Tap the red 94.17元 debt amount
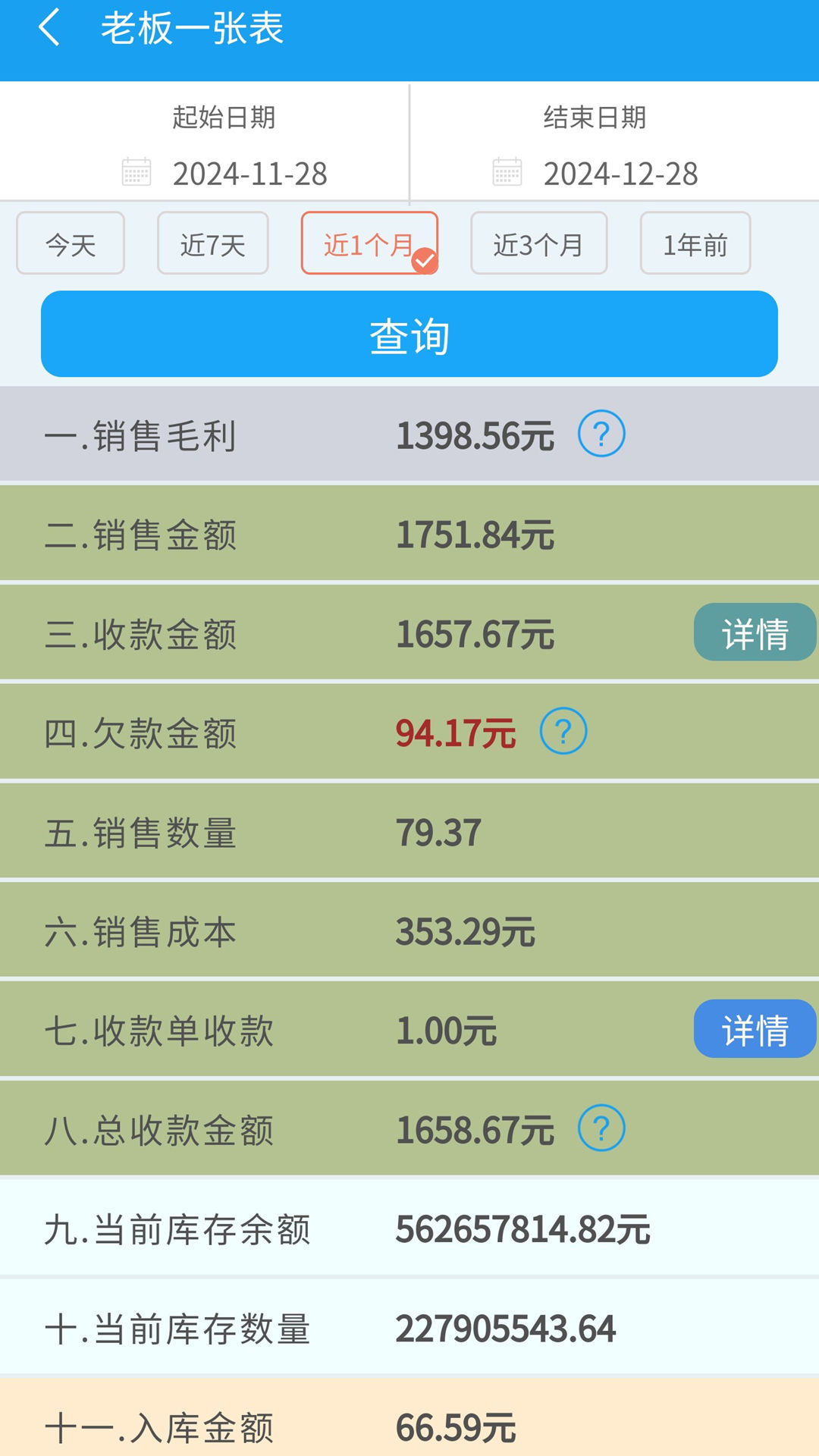 [x=456, y=731]
